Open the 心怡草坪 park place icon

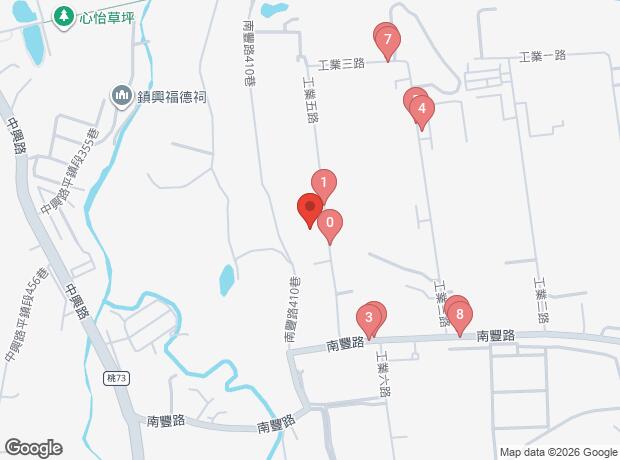63,17
